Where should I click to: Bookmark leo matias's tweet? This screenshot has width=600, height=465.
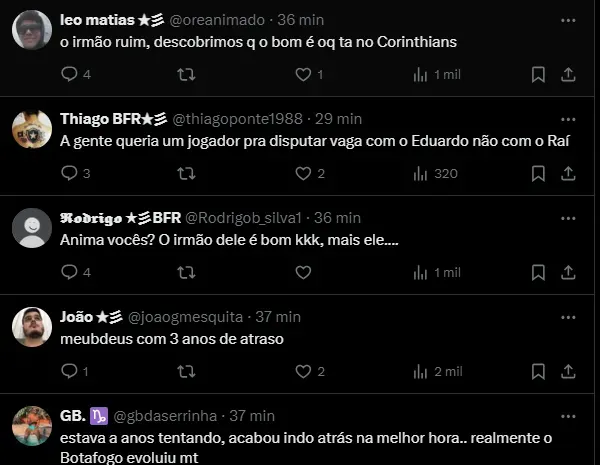(538, 74)
